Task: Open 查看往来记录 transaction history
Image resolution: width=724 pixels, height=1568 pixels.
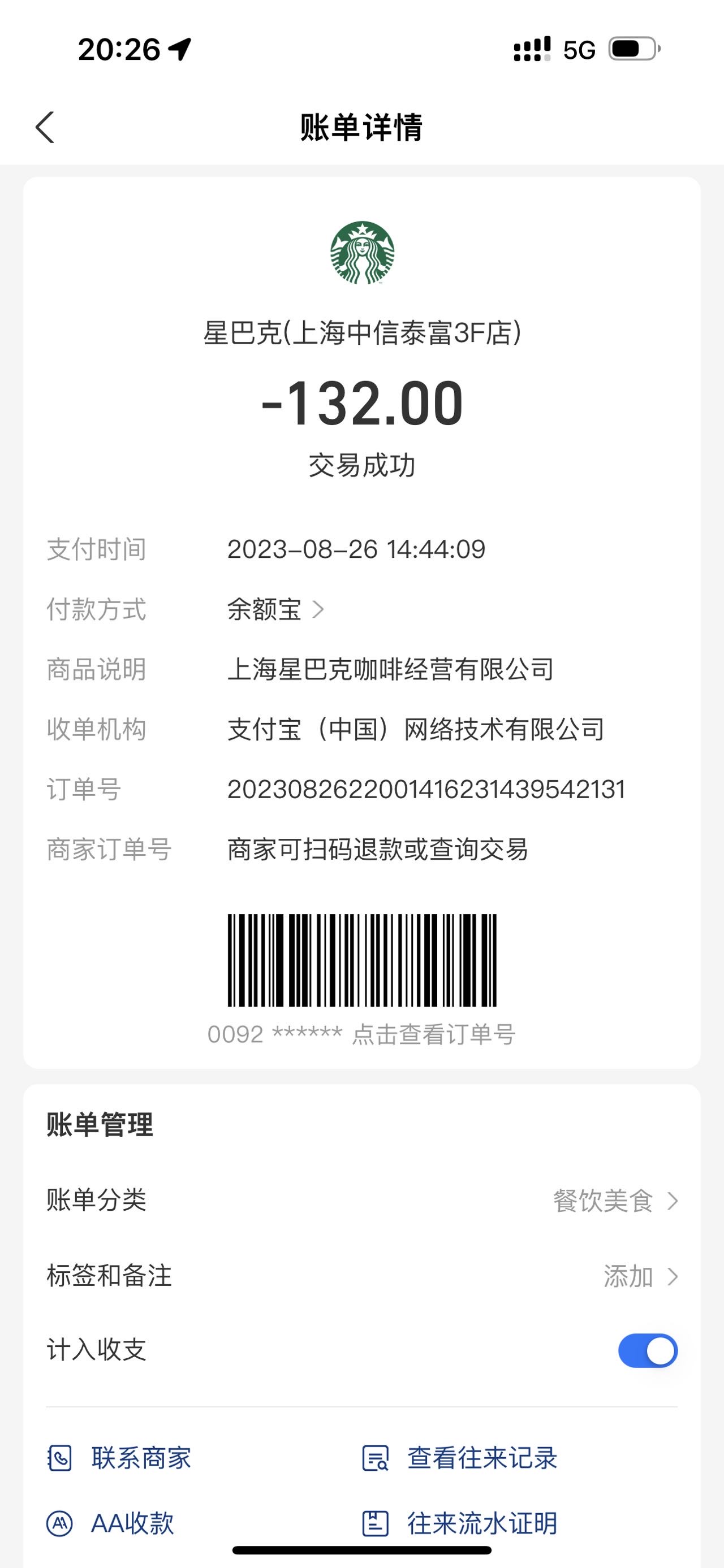Action: point(460,1458)
